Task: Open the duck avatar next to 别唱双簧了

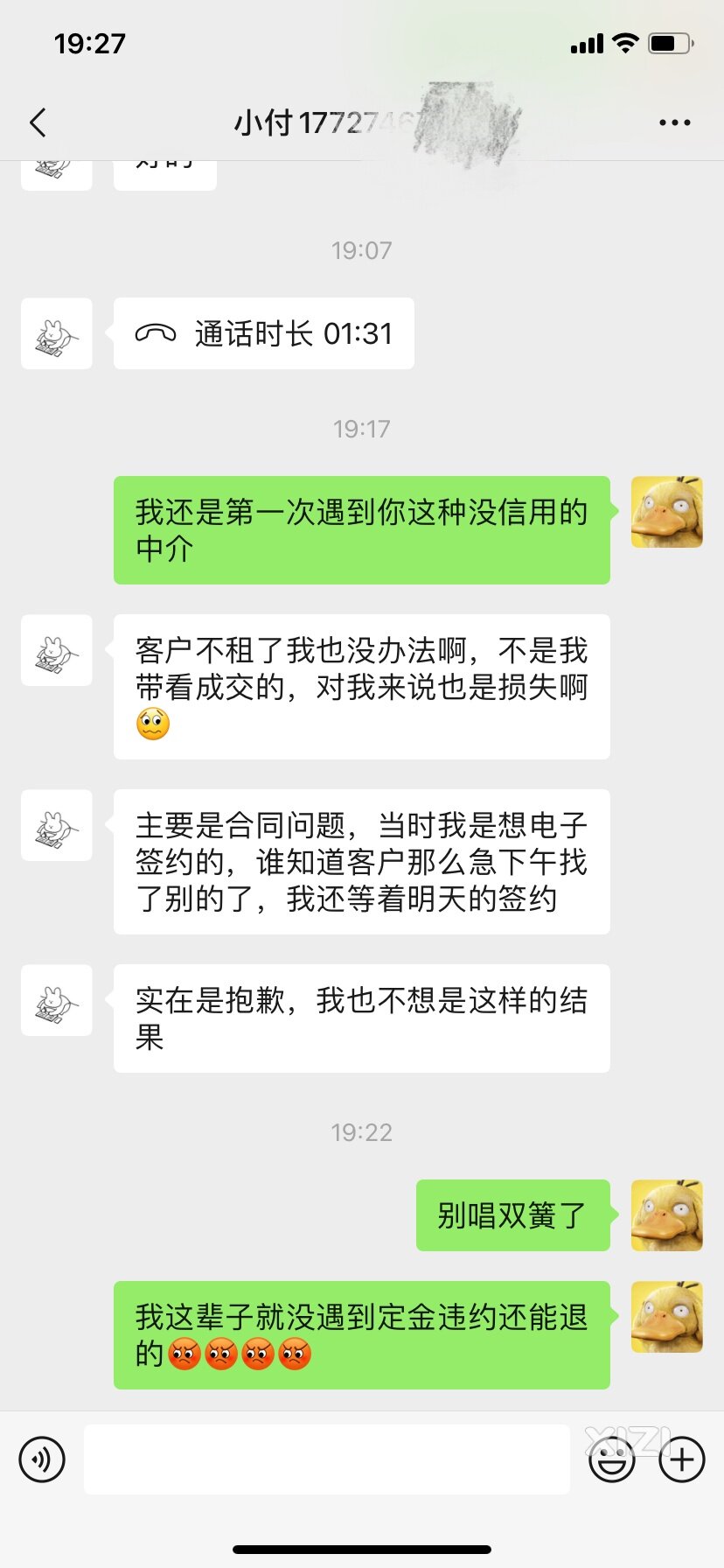Action: tap(666, 1214)
